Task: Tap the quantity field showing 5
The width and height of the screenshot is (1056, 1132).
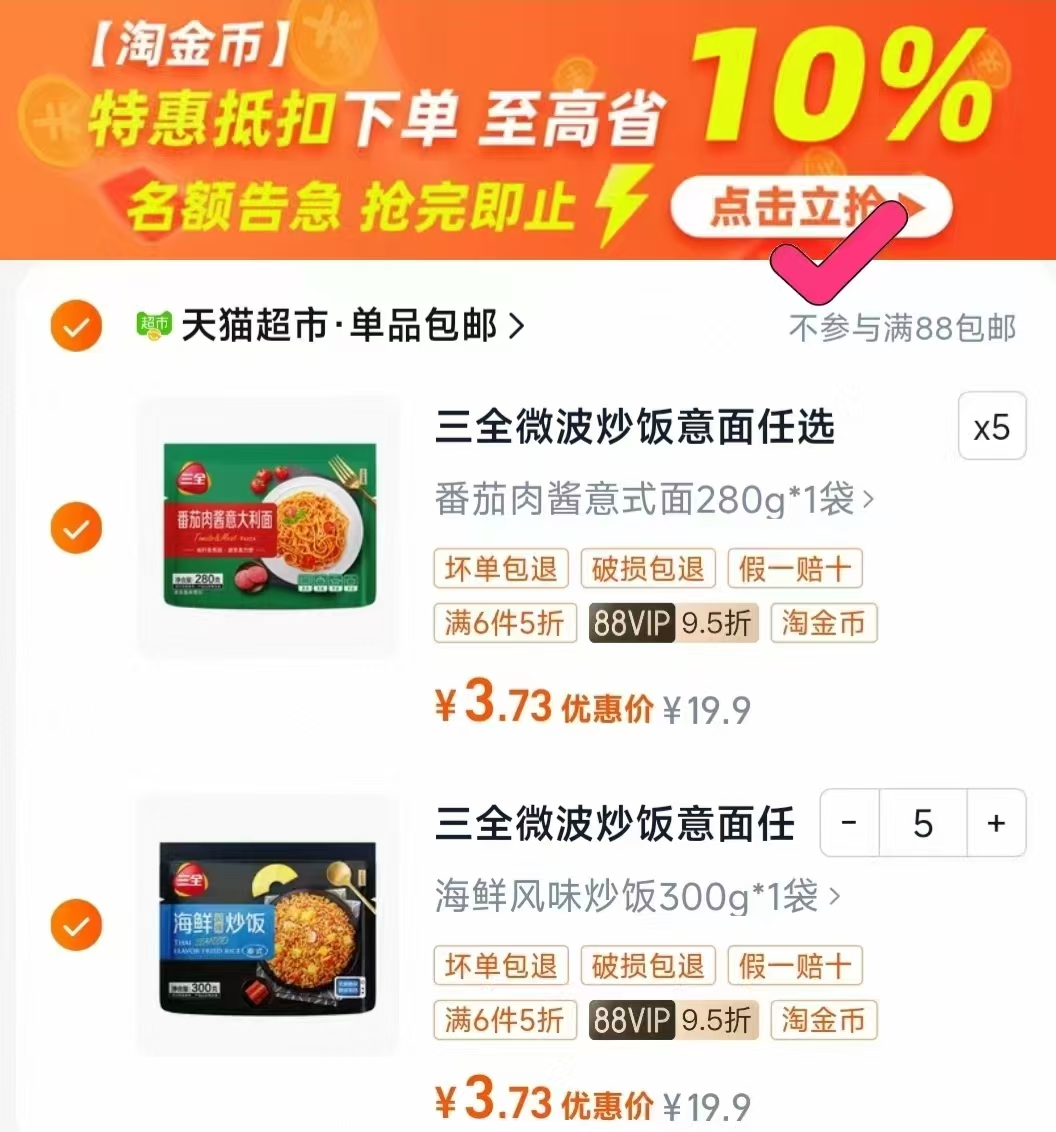Action: [x=922, y=823]
